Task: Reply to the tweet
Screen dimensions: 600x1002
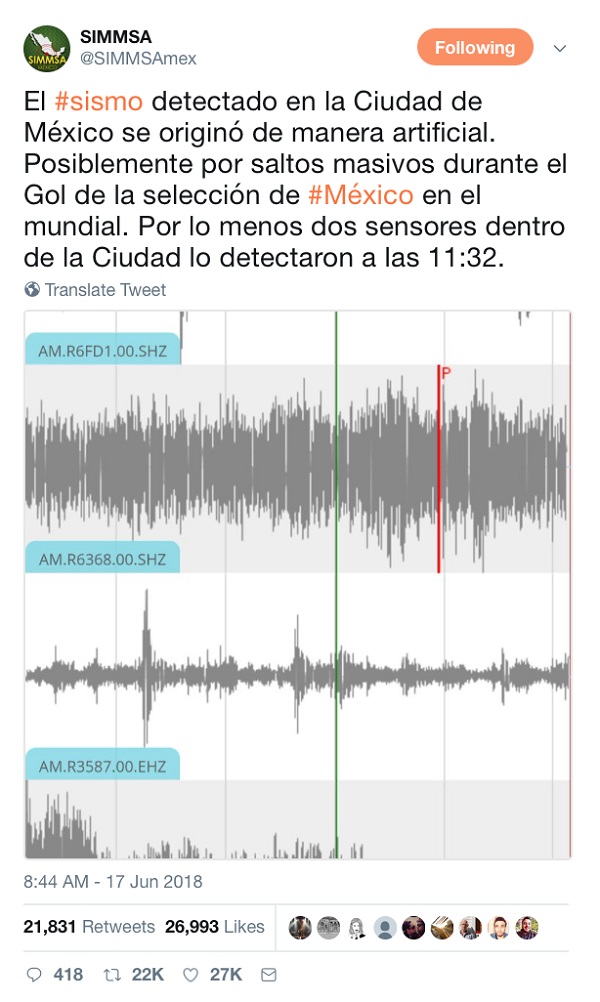Action: [34, 974]
